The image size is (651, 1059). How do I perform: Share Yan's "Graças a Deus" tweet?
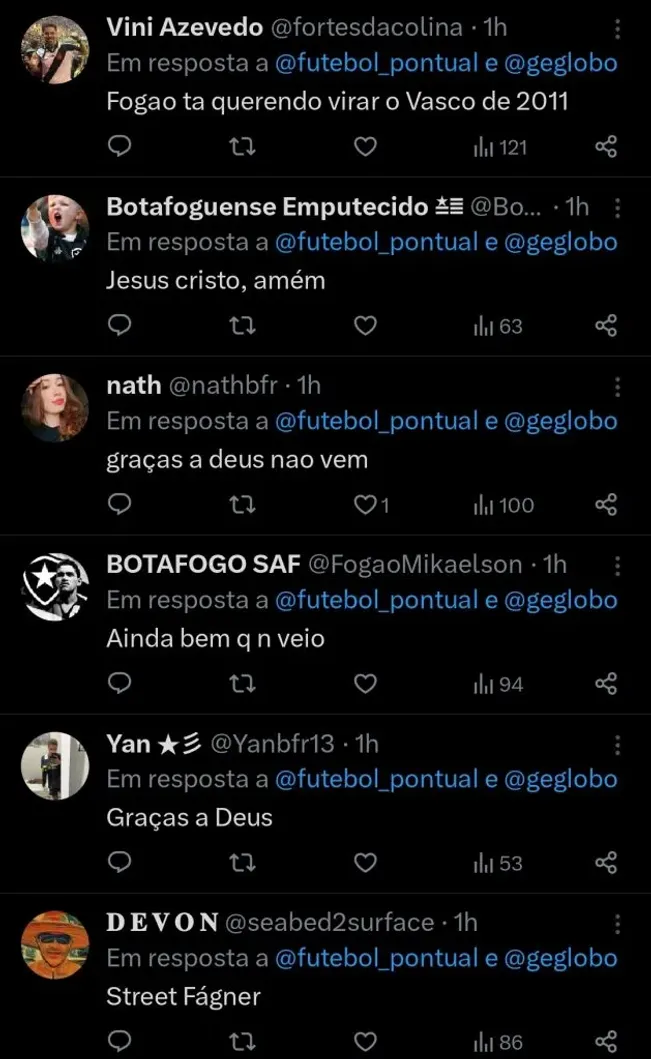[606, 863]
